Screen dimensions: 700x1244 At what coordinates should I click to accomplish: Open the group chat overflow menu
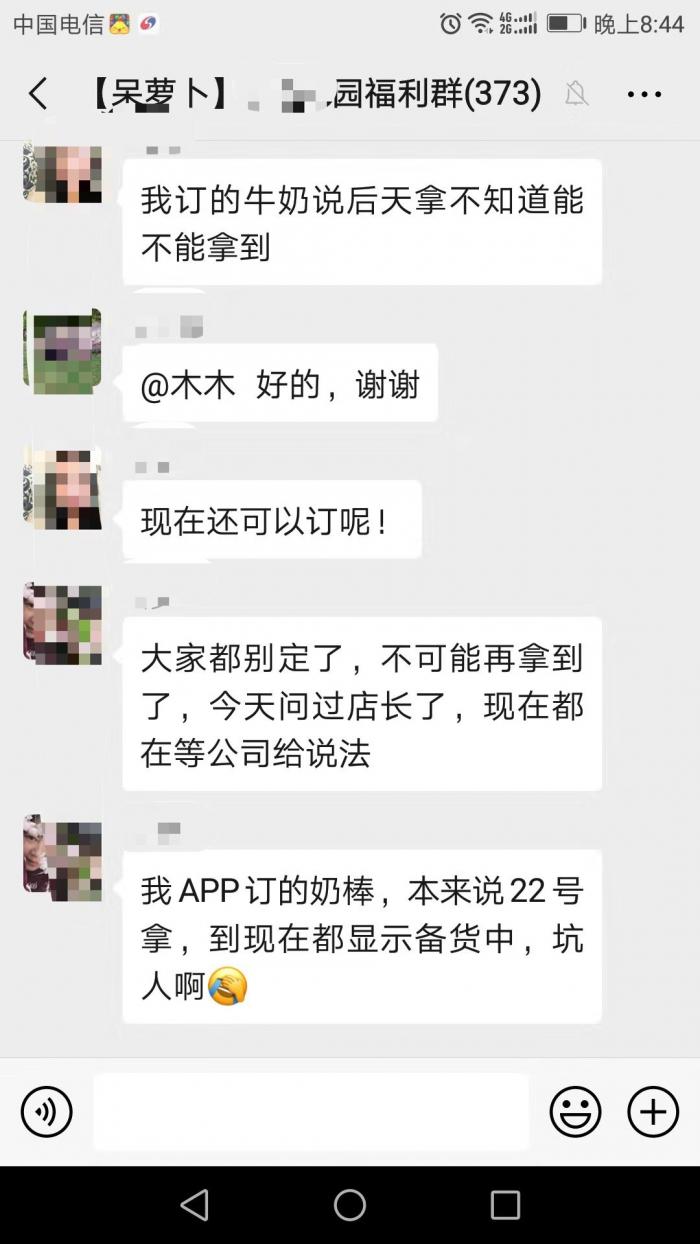tap(644, 94)
